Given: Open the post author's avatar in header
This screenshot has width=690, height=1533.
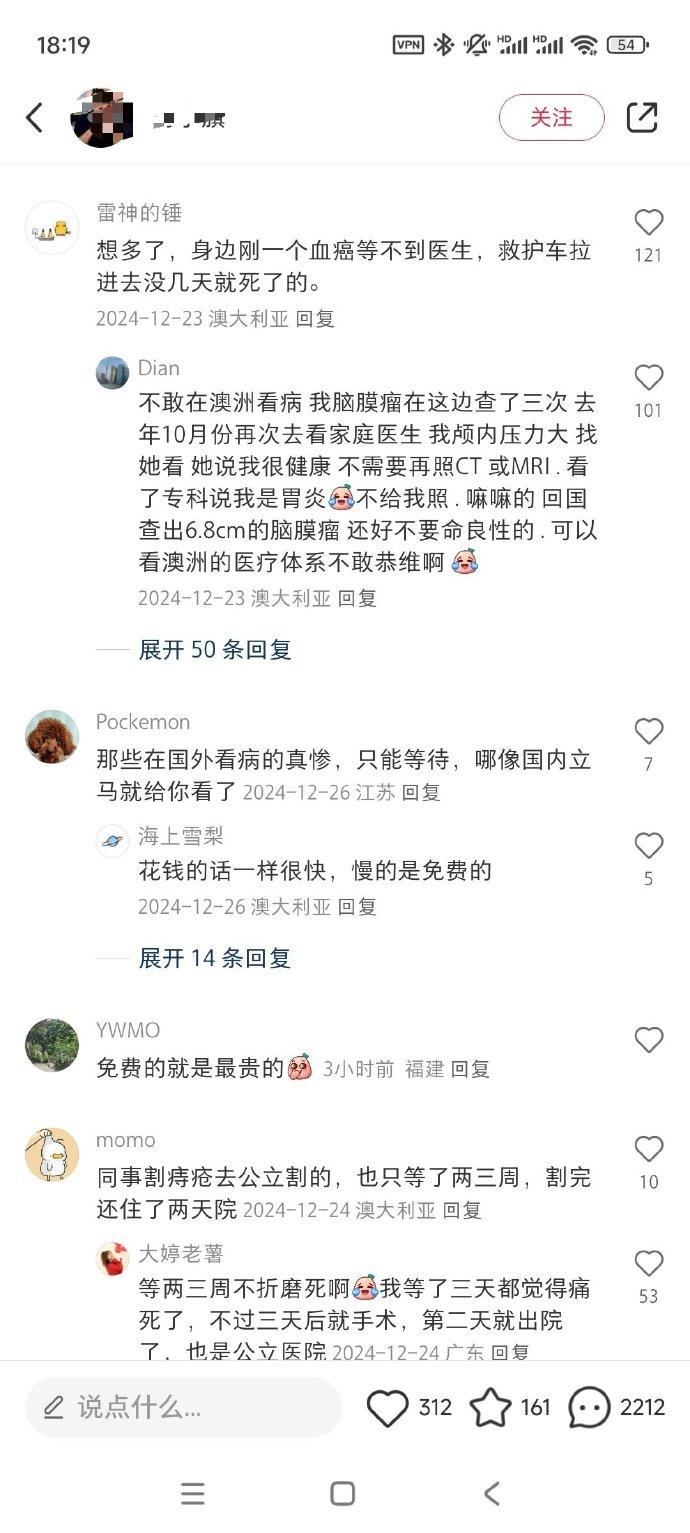Looking at the screenshot, I should (x=102, y=118).
